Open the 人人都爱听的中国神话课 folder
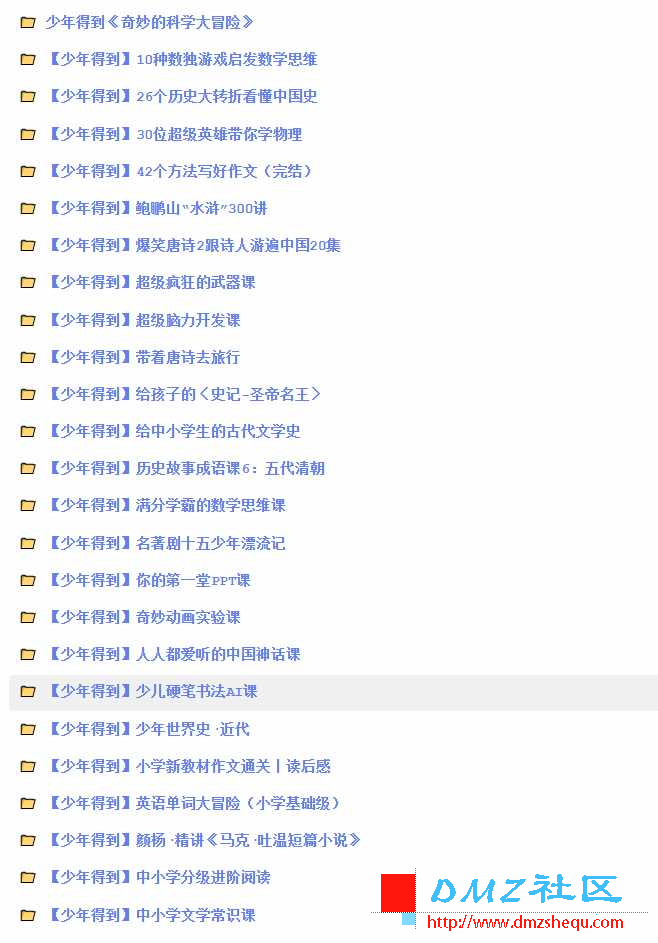This screenshot has height=943, width=658. click(174, 654)
